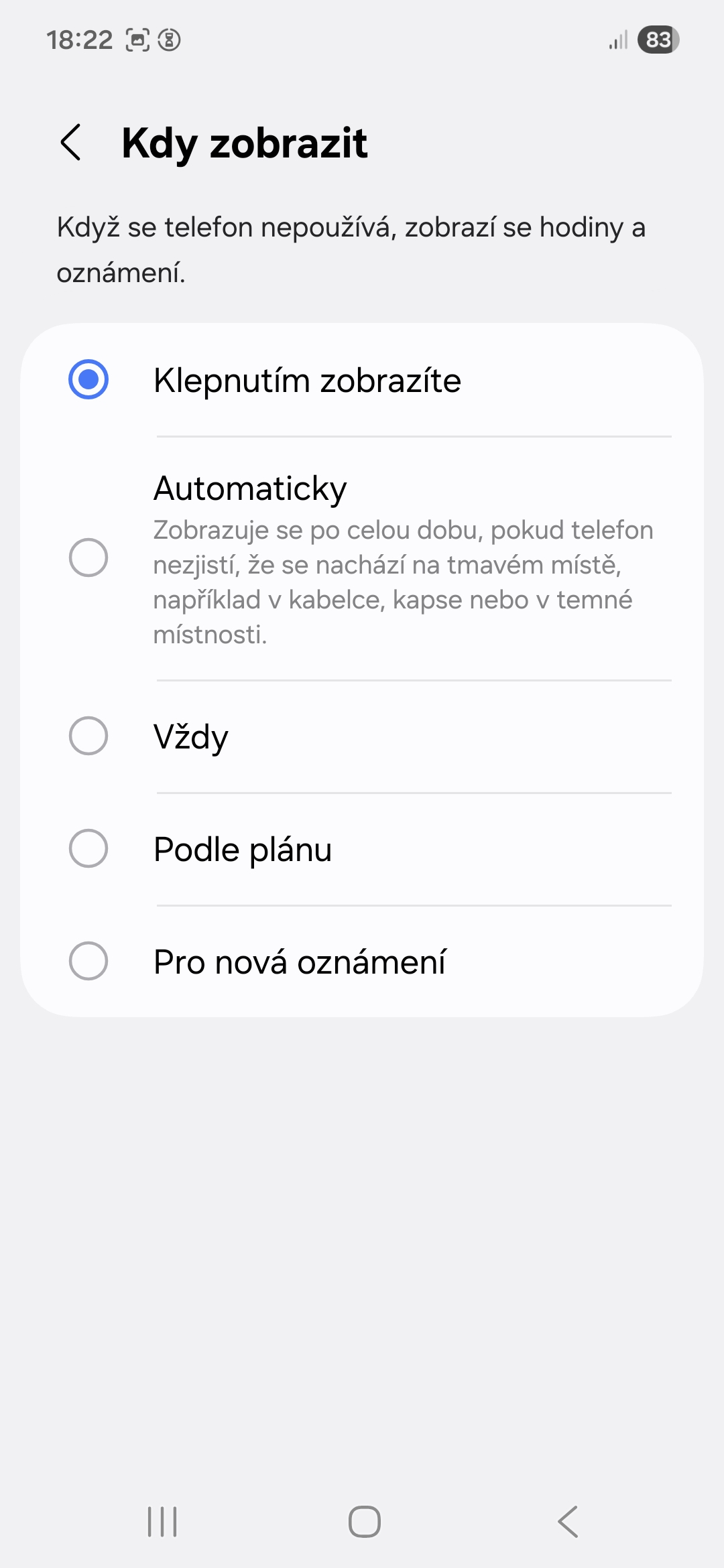Pick the Podle plánu option

click(x=88, y=848)
